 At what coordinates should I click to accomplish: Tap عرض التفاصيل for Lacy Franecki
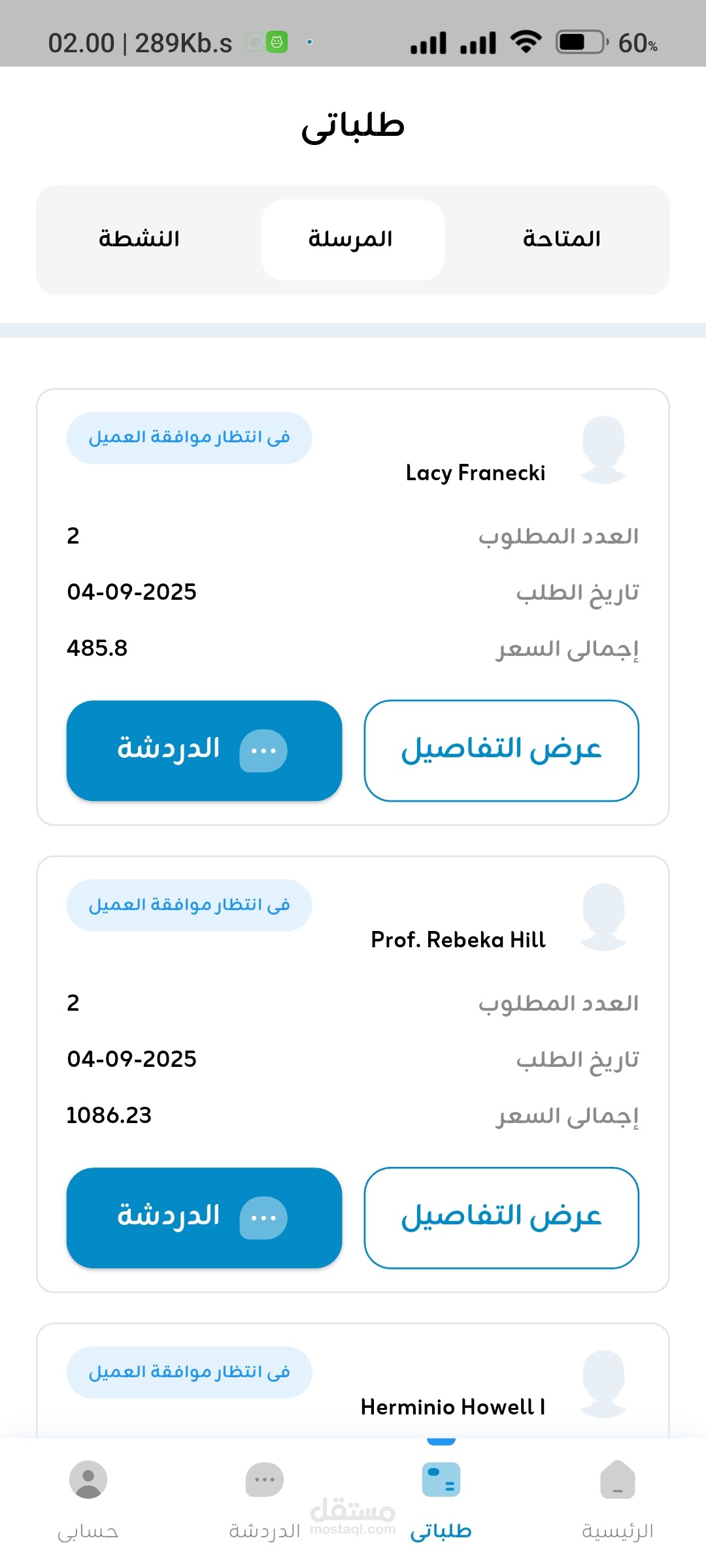pyautogui.click(x=501, y=750)
